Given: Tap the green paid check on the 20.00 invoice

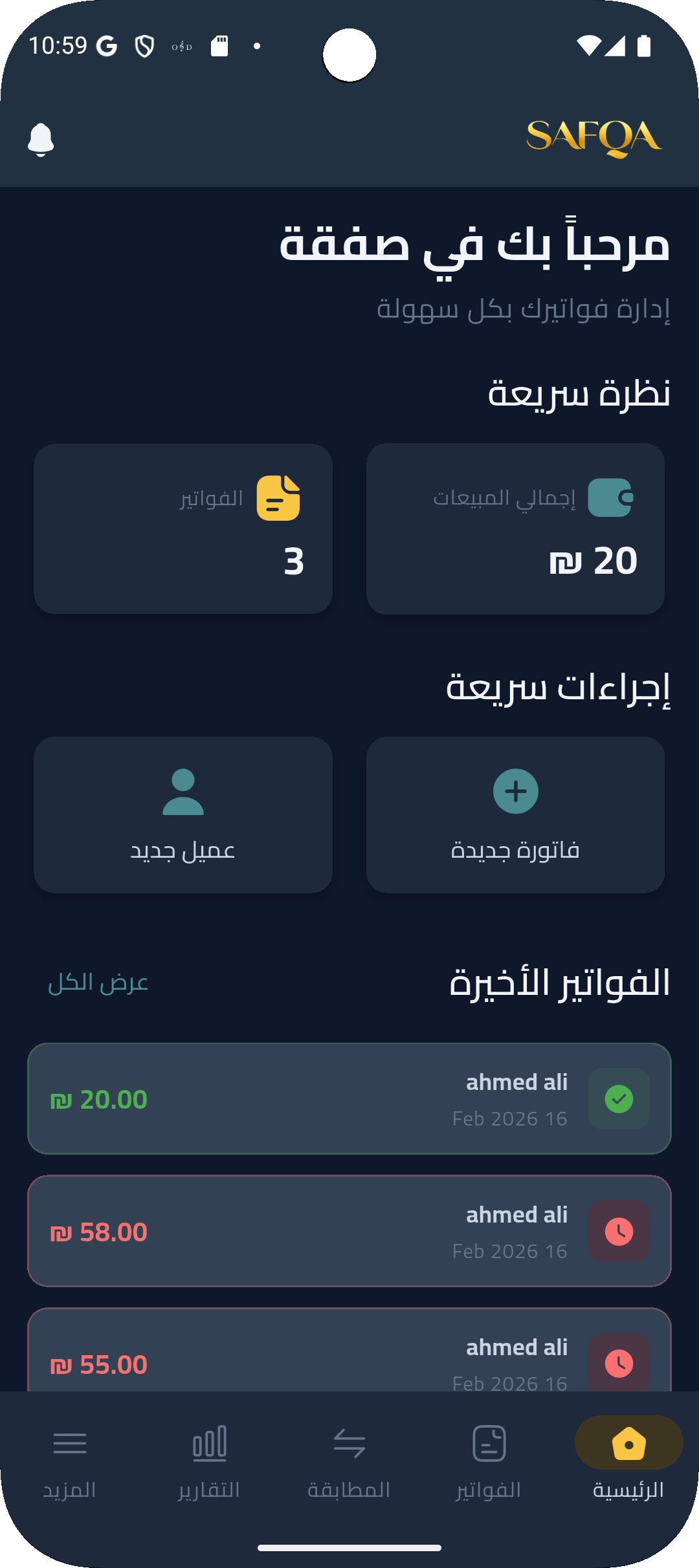Looking at the screenshot, I should [x=618, y=1098].
